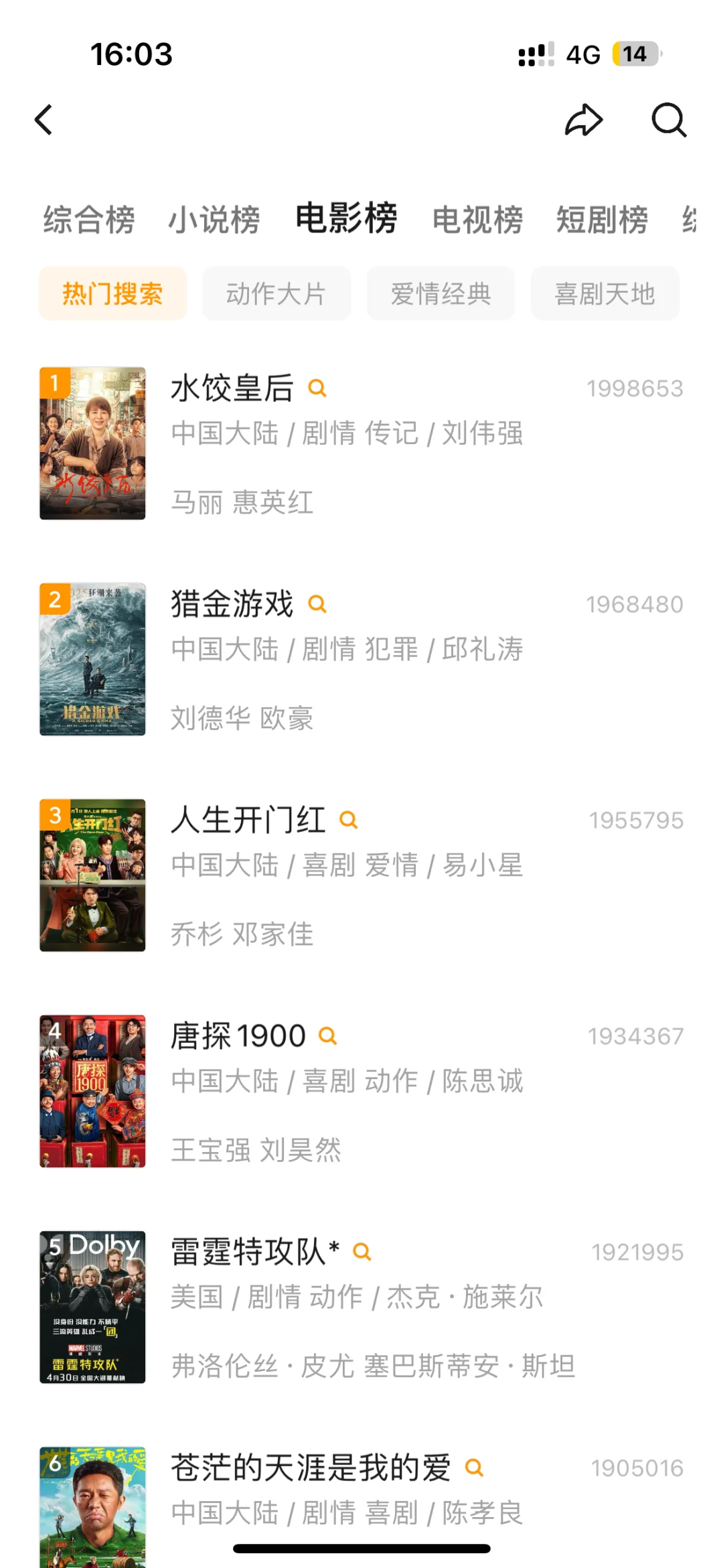Open the 猎金游戏 movie entry

click(x=232, y=604)
